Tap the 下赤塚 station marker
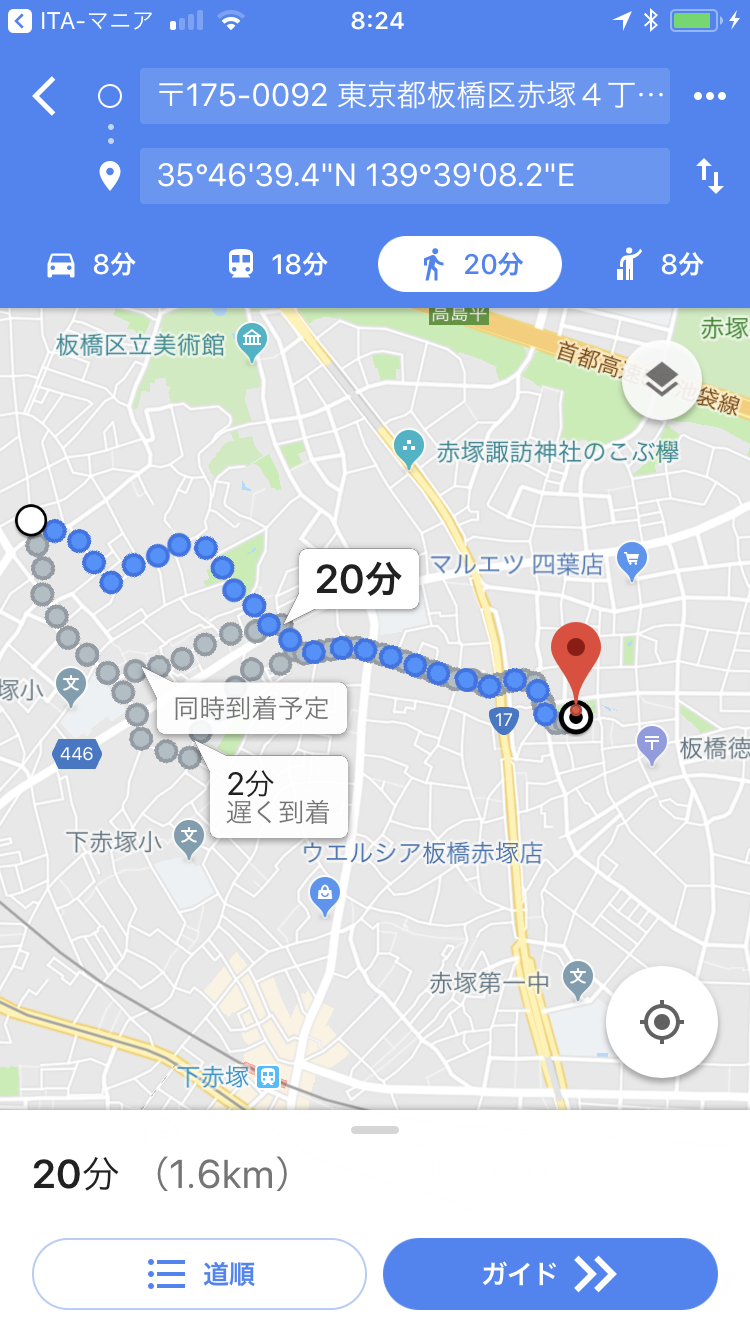Viewport: 750px width, 1334px height. tap(268, 1077)
